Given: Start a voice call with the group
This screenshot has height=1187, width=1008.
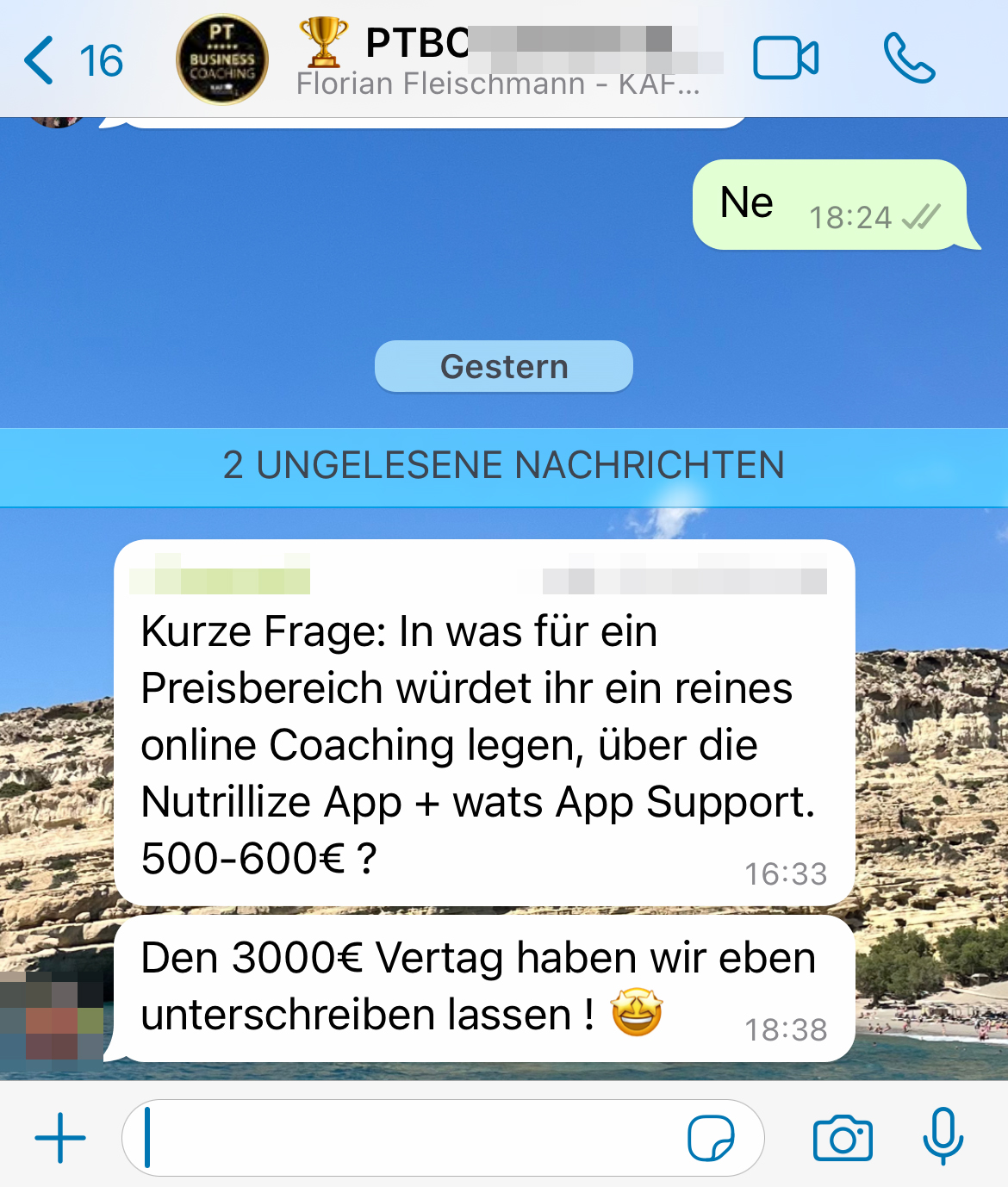Looking at the screenshot, I should pyautogui.click(x=909, y=59).
